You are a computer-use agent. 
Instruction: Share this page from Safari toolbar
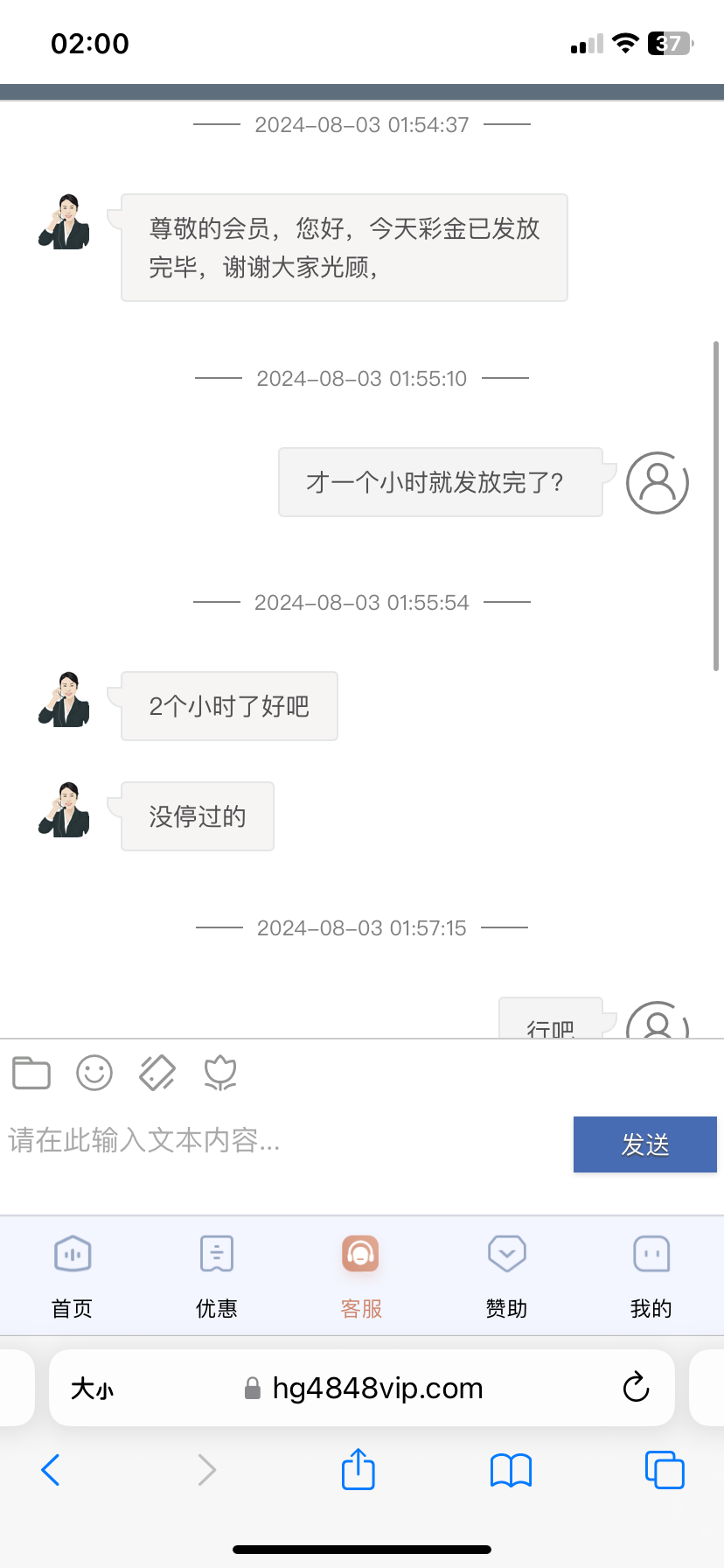click(x=359, y=1469)
